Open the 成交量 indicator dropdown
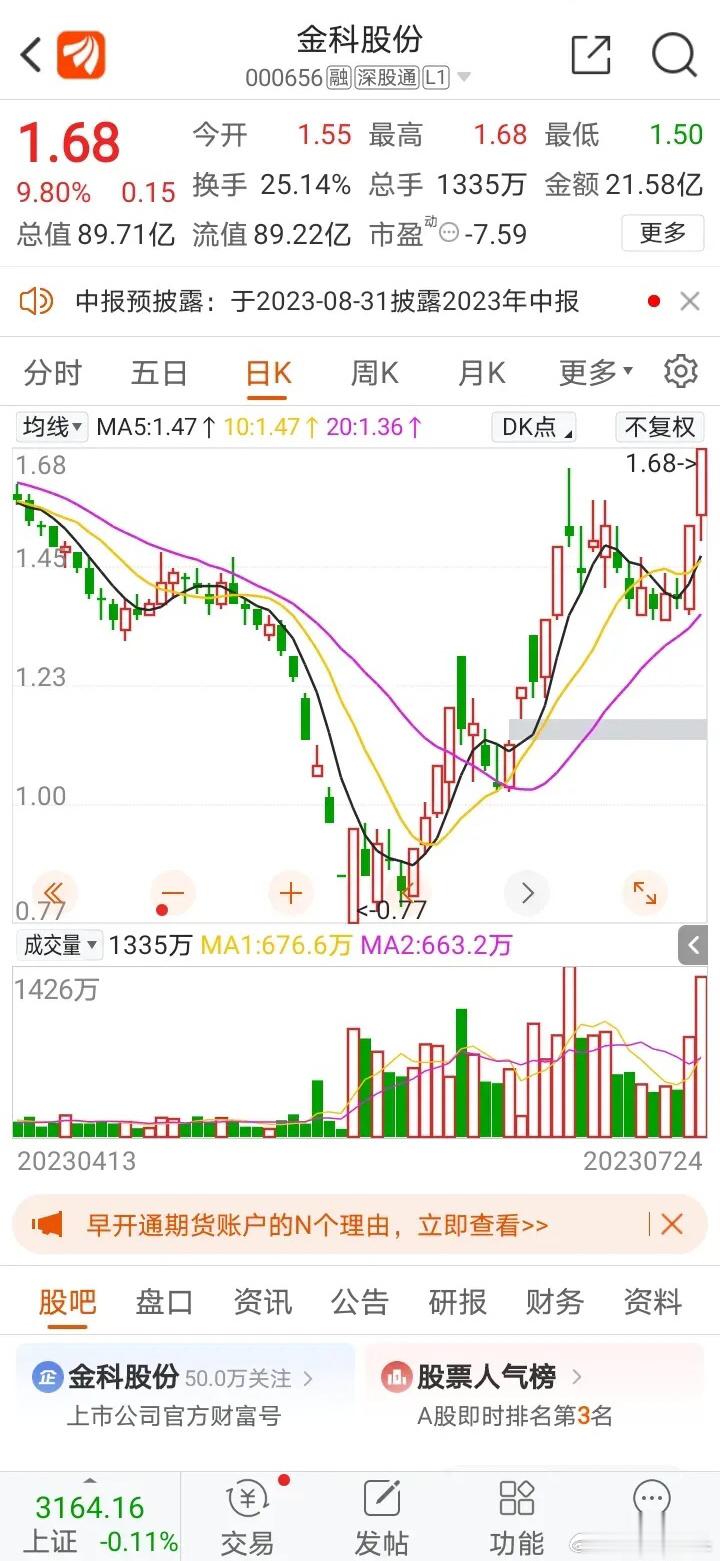The width and height of the screenshot is (720, 1561). click(x=60, y=944)
